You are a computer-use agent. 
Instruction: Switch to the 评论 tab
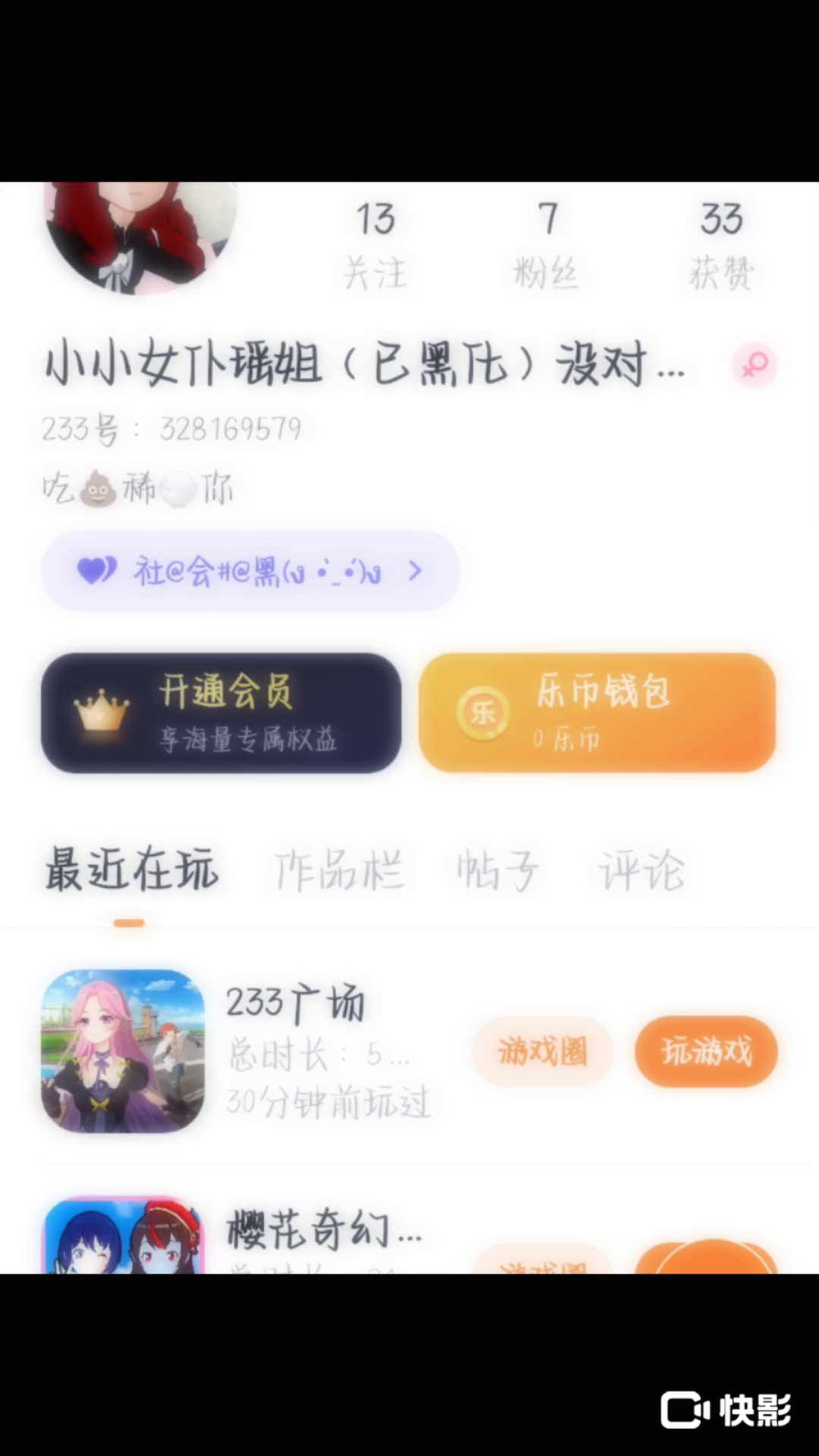642,869
